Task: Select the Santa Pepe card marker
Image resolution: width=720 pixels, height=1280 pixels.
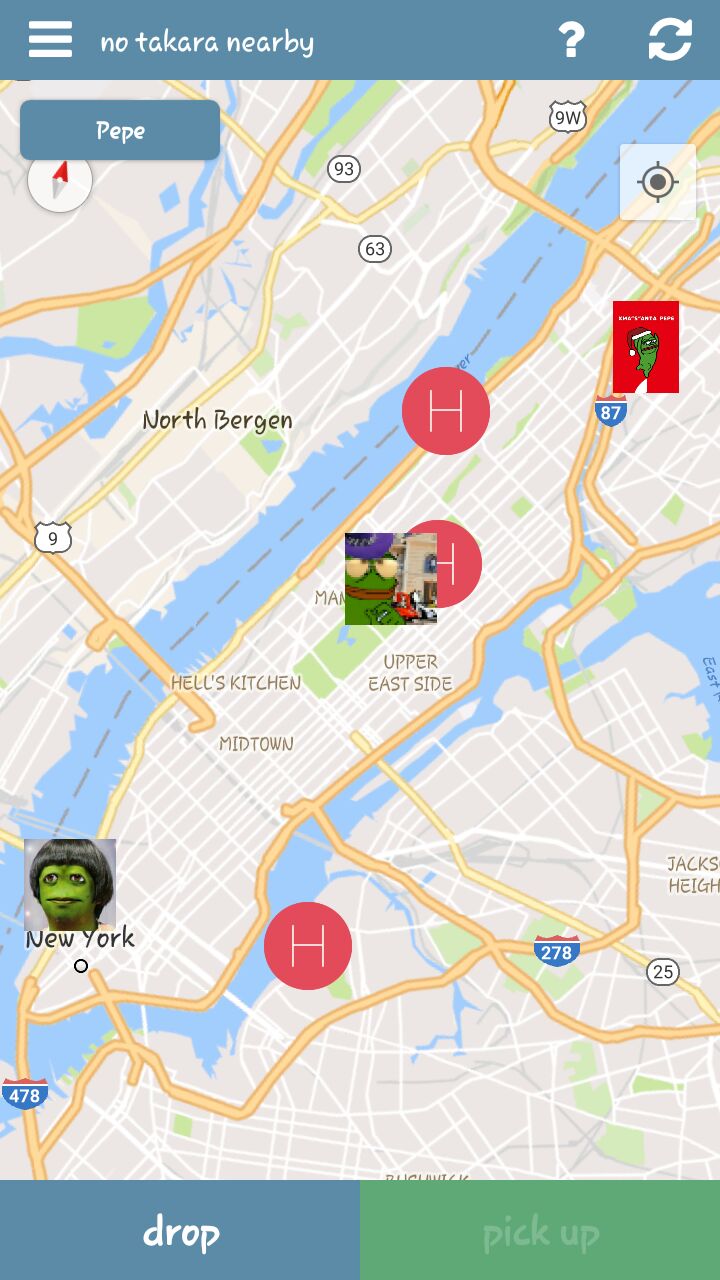Action: [x=646, y=347]
